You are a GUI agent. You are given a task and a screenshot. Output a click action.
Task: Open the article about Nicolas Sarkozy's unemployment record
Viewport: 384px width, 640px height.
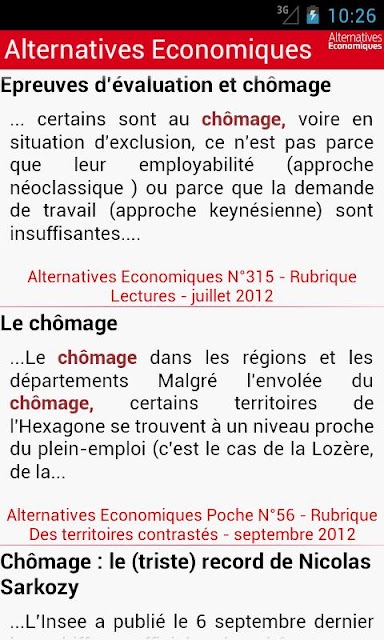(186, 574)
